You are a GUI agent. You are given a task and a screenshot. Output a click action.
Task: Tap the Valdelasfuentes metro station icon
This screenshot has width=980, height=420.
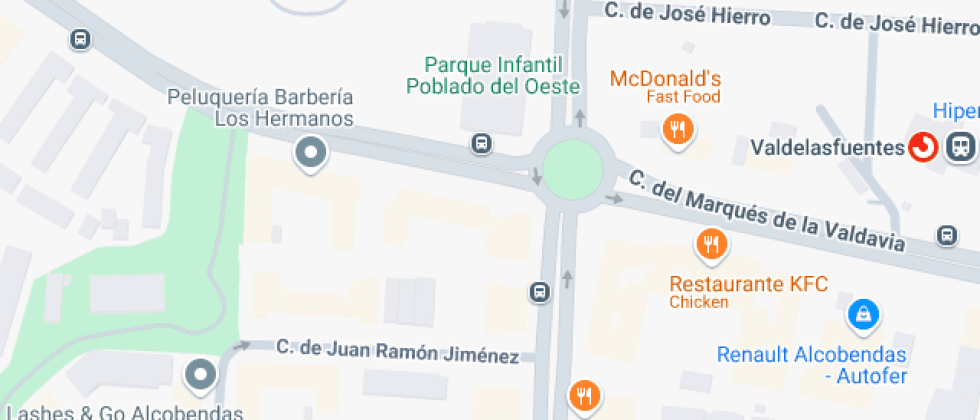pos(922,148)
